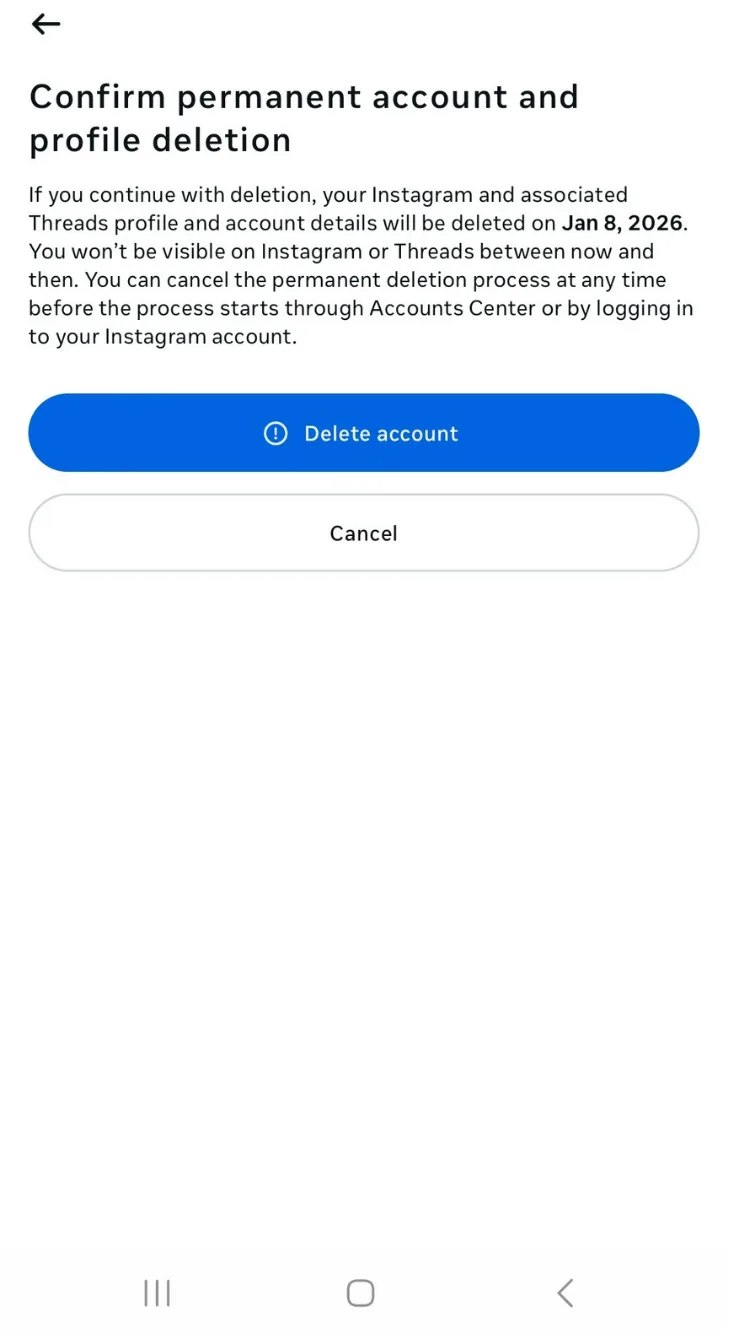Confirm with the Delete account button
The height and width of the screenshot is (1336, 730).
pyautogui.click(x=363, y=433)
